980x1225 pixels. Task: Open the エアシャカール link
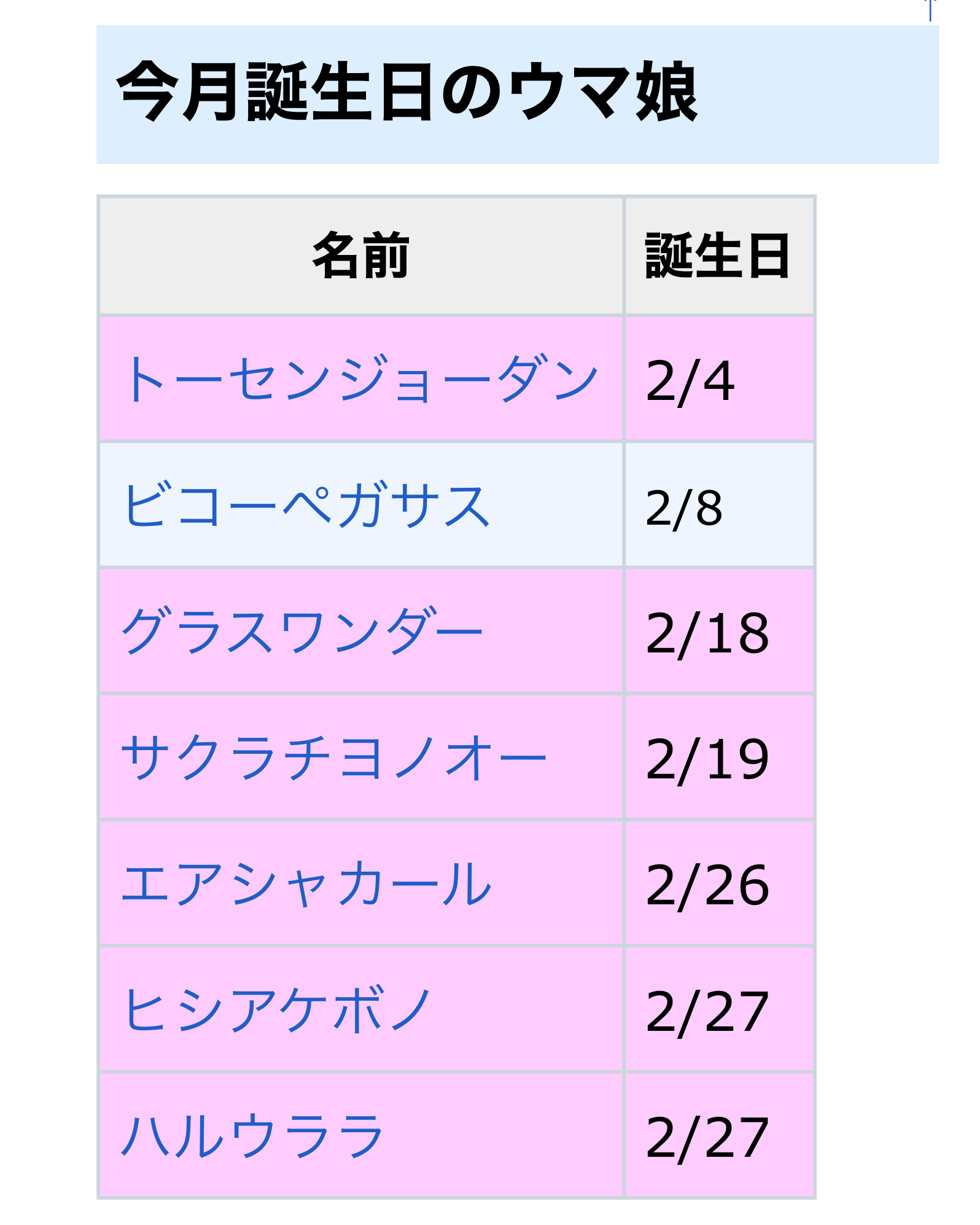[x=306, y=885]
